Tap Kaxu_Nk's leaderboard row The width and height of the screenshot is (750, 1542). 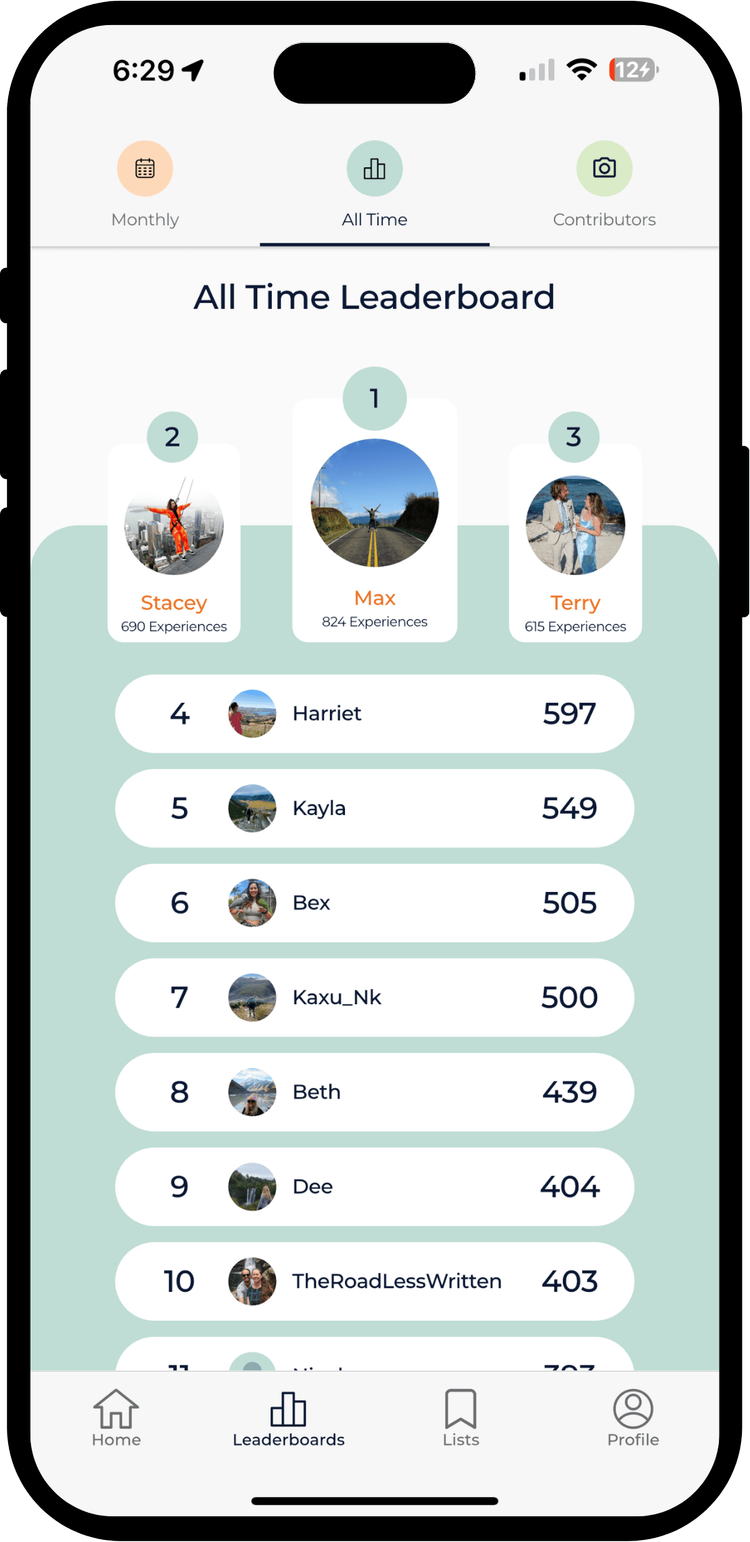point(374,997)
